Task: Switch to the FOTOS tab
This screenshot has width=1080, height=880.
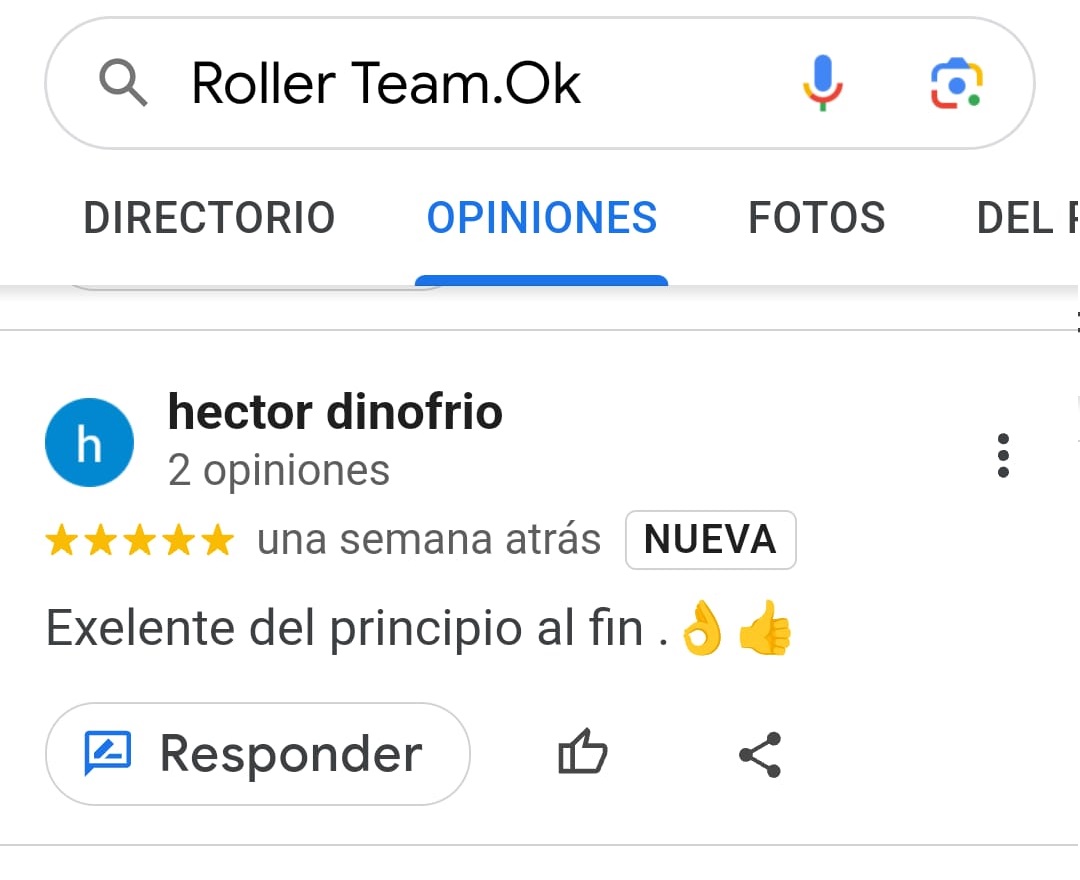Action: 817,218
